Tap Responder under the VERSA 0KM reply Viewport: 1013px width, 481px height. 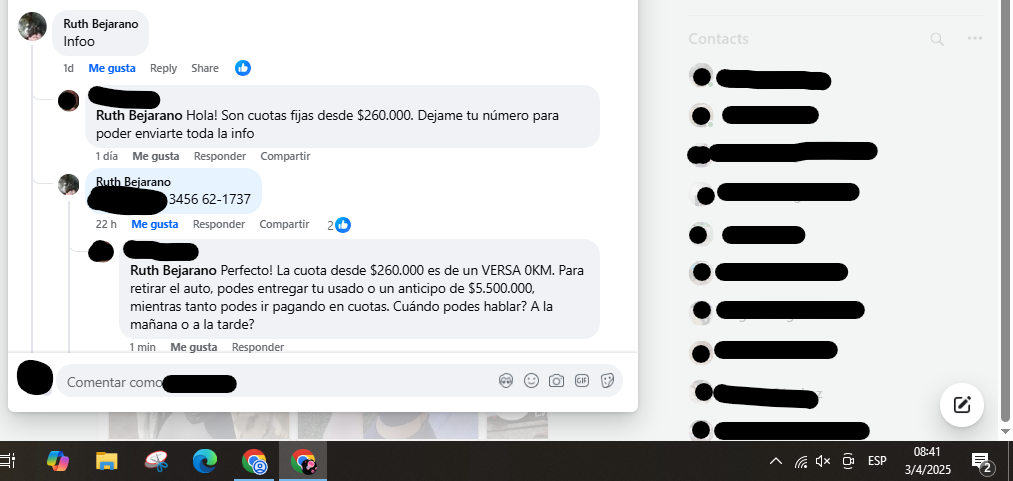(257, 347)
